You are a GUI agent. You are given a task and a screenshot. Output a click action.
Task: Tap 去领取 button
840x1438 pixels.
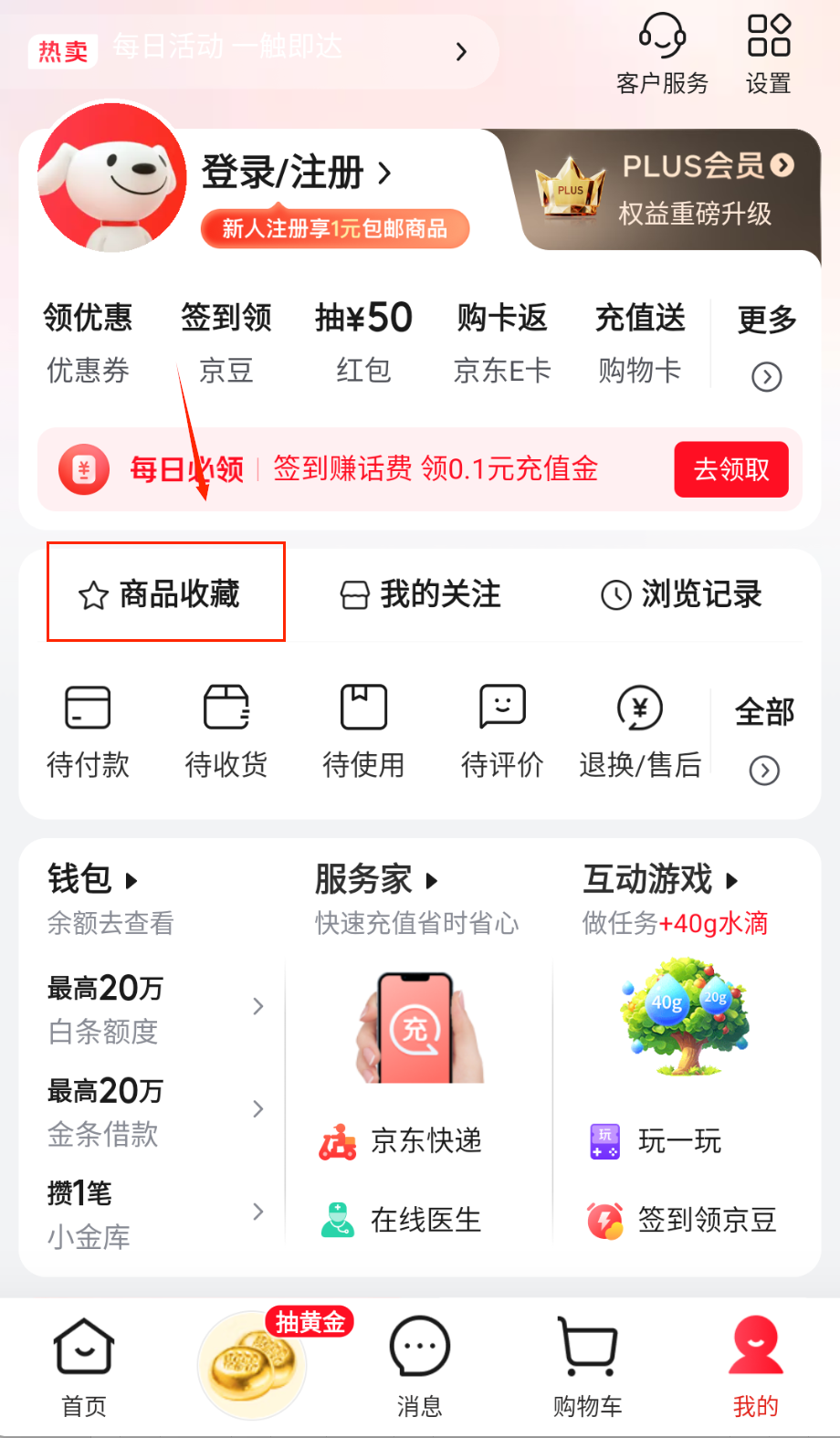point(730,469)
